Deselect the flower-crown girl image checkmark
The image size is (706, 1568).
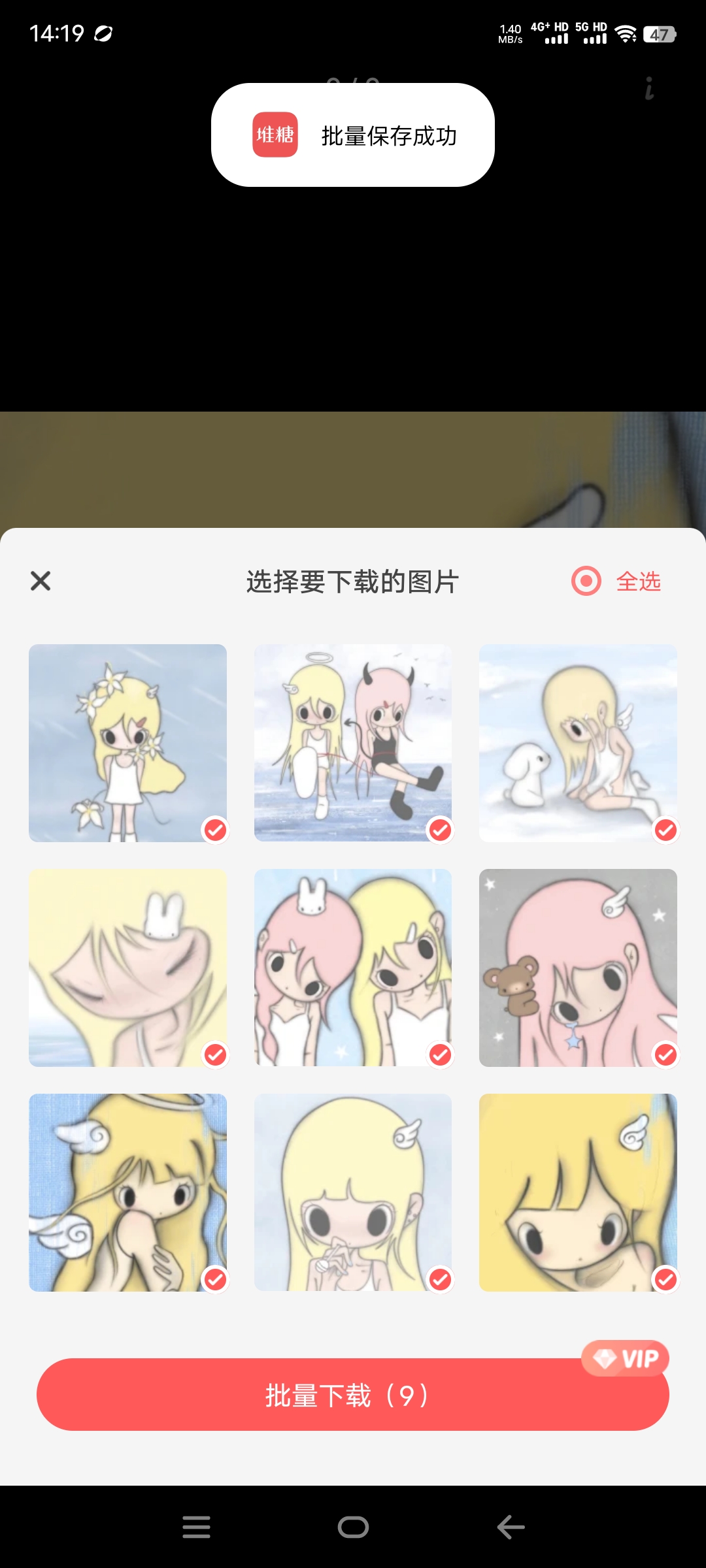(x=216, y=829)
